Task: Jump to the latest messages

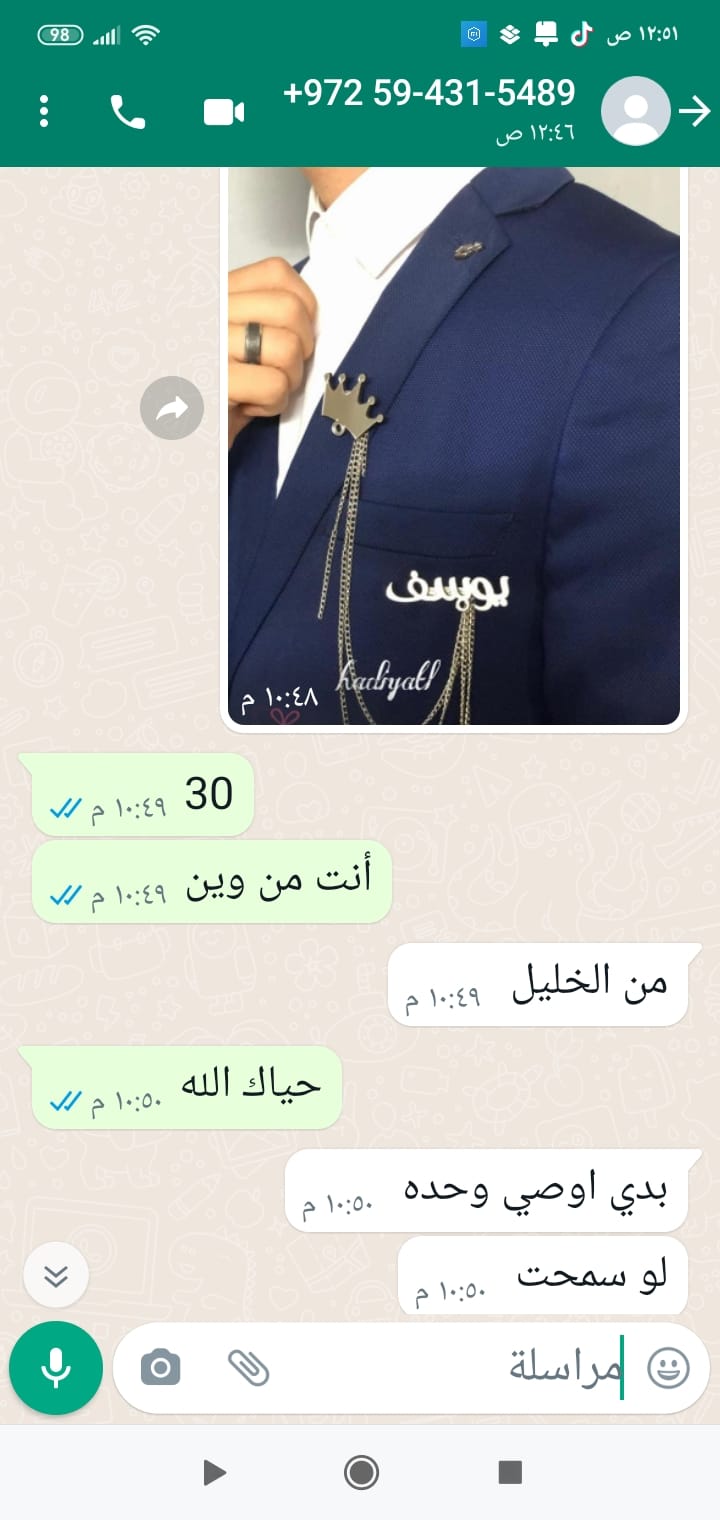Action: tap(56, 1275)
